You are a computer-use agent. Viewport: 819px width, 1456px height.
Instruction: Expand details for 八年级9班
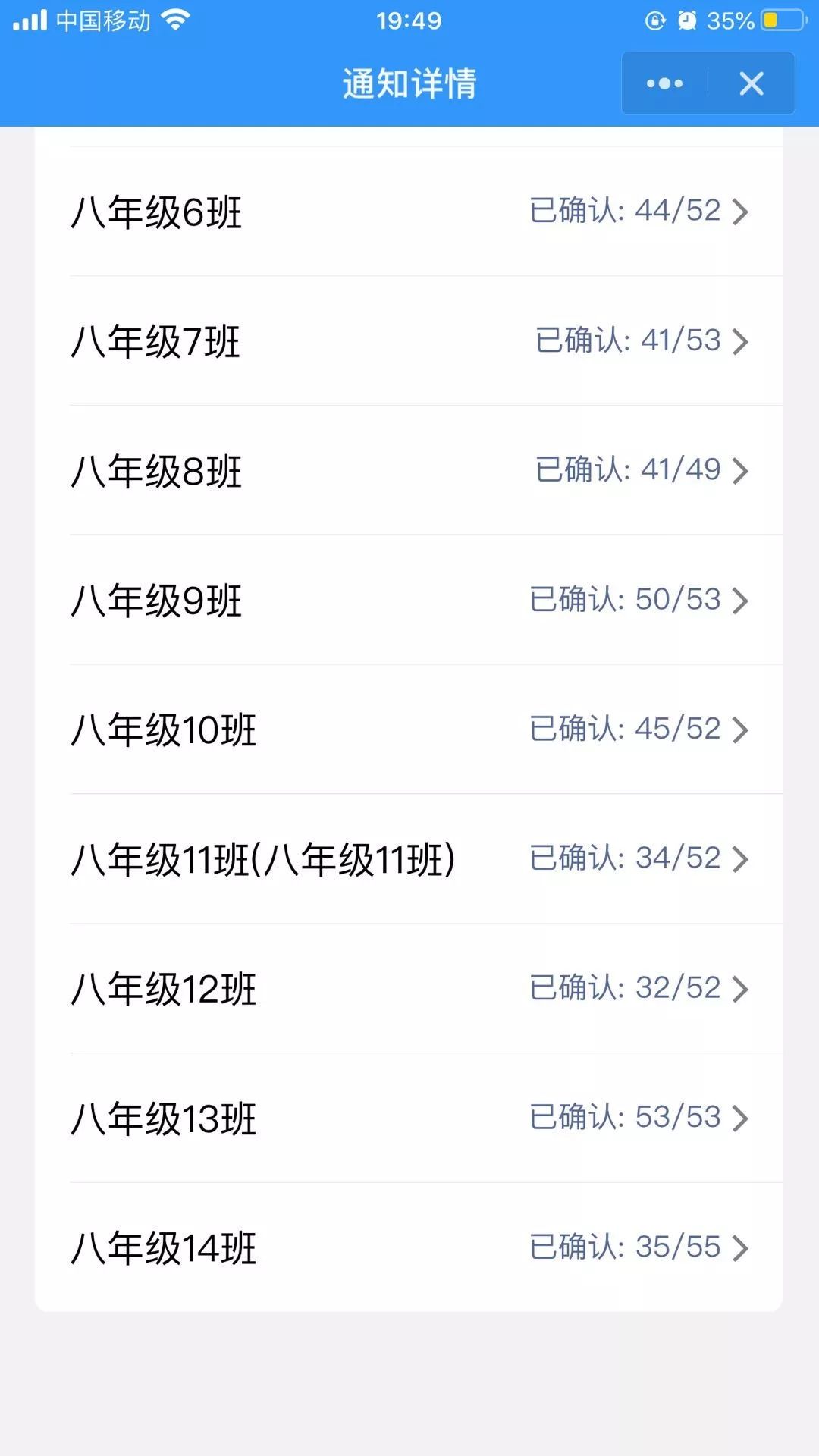(409, 599)
